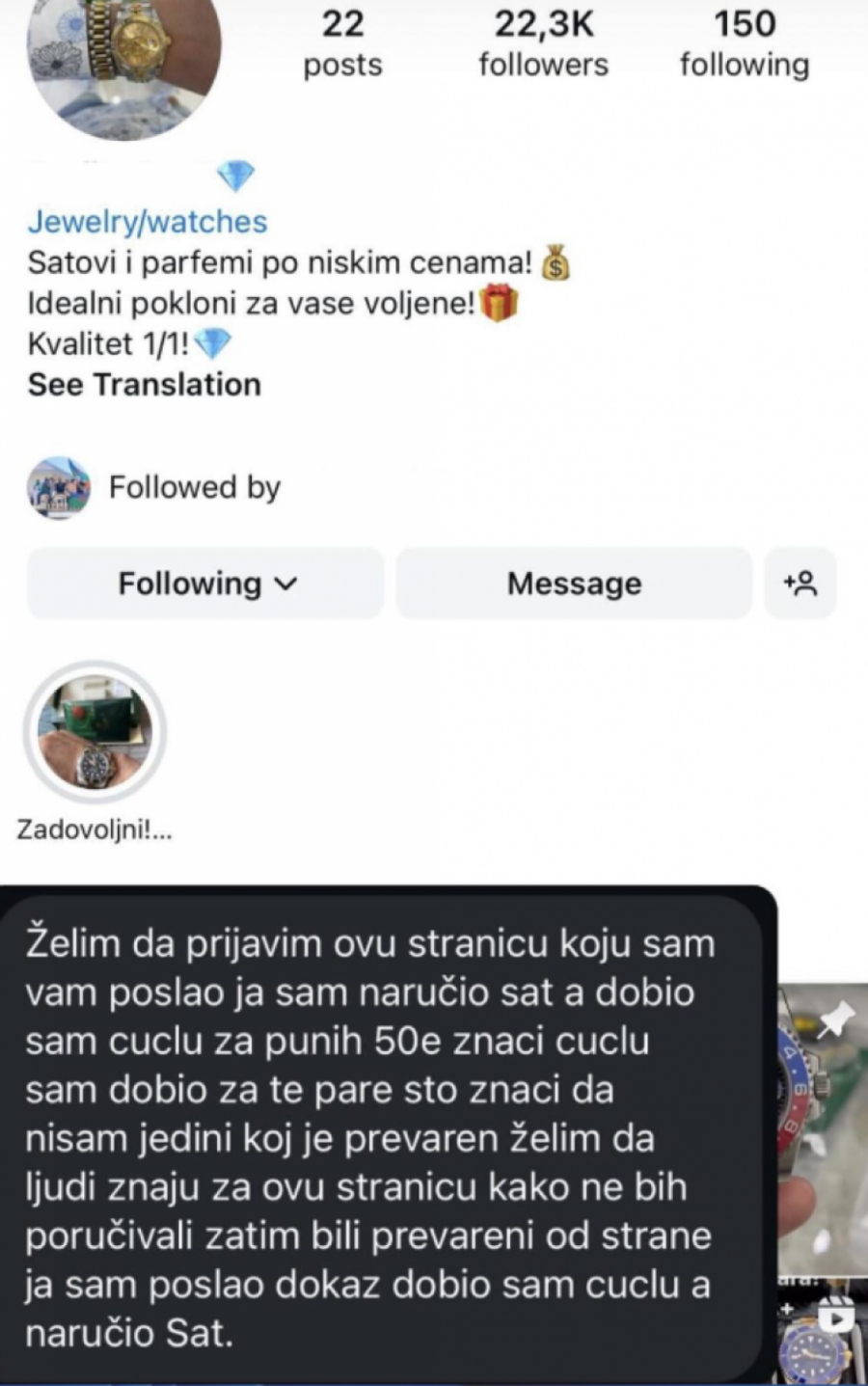Expand the chevron next to Following
This screenshot has height=1386, width=868.
[285, 583]
